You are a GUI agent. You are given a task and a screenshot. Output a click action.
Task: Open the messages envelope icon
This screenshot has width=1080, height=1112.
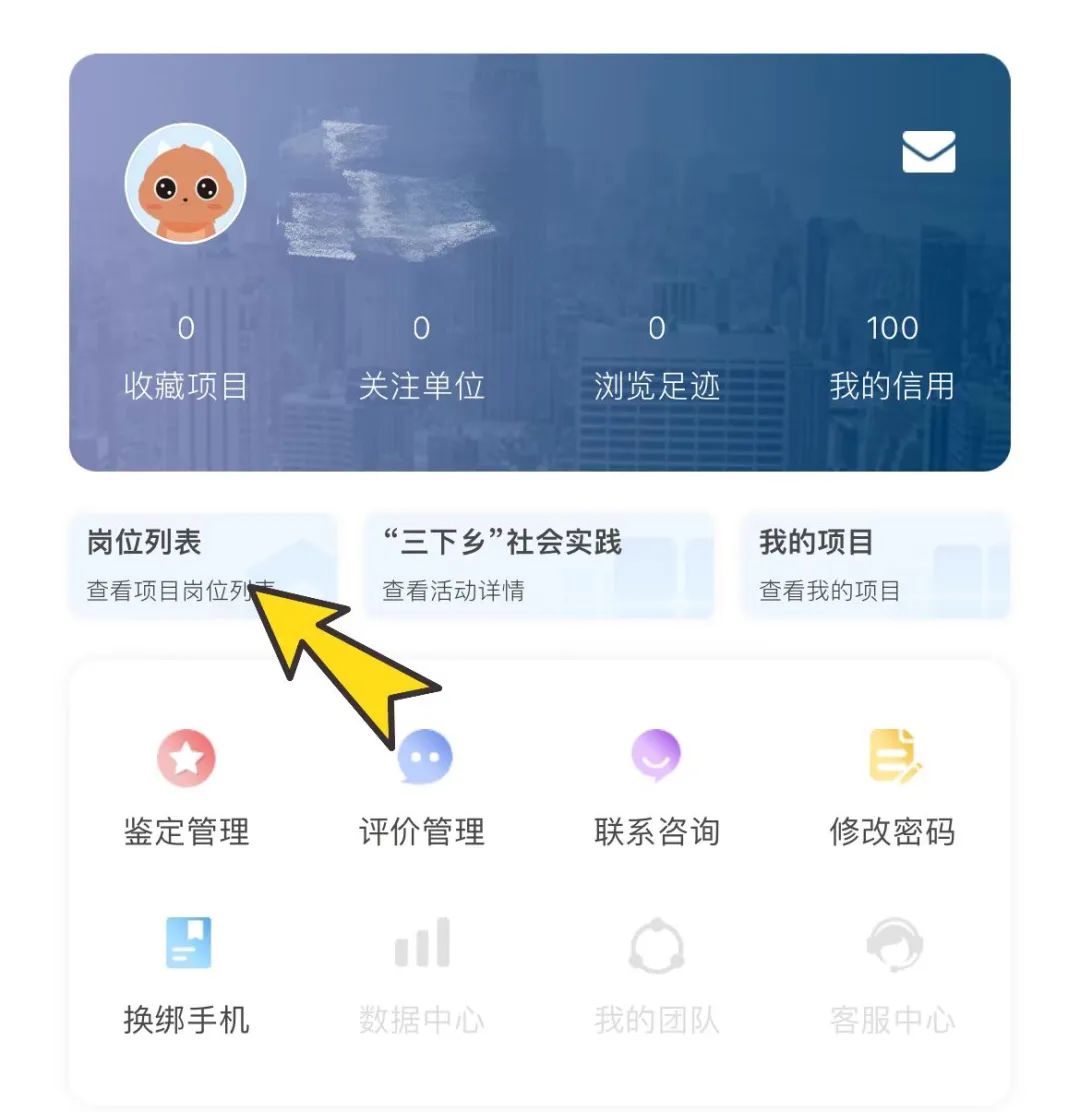point(928,152)
